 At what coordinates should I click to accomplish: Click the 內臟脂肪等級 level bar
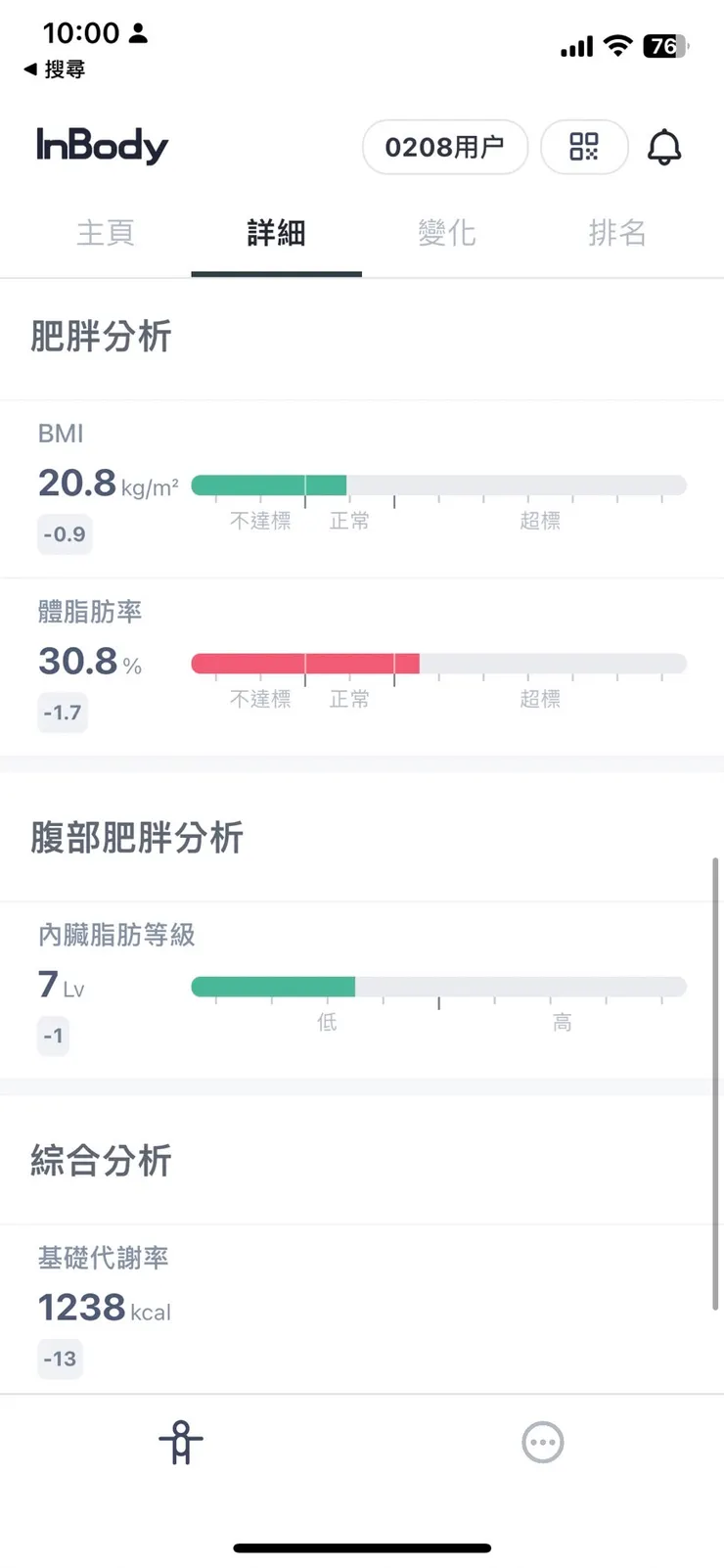pyautogui.click(x=274, y=987)
